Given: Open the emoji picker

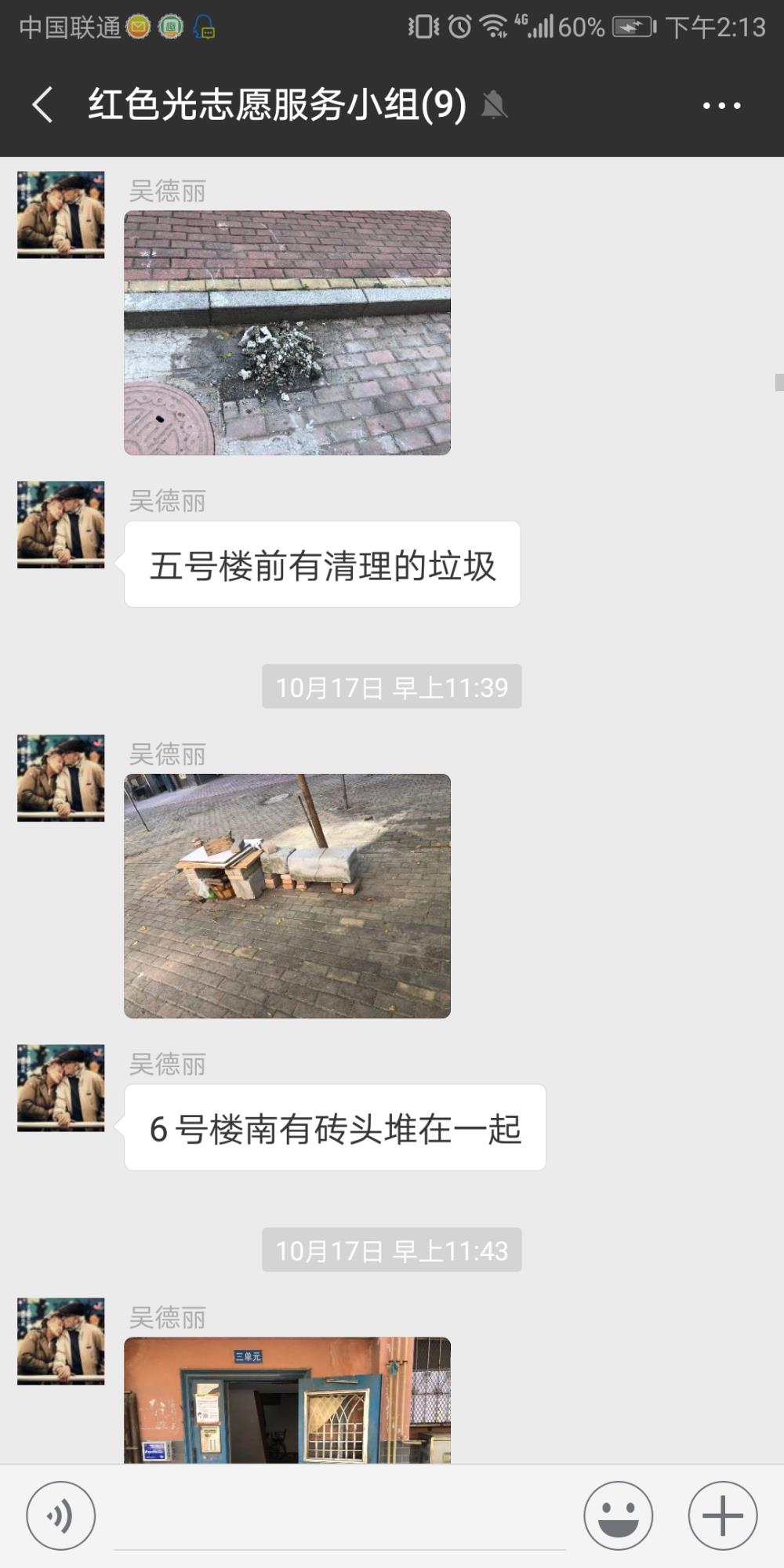Looking at the screenshot, I should (x=618, y=1515).
